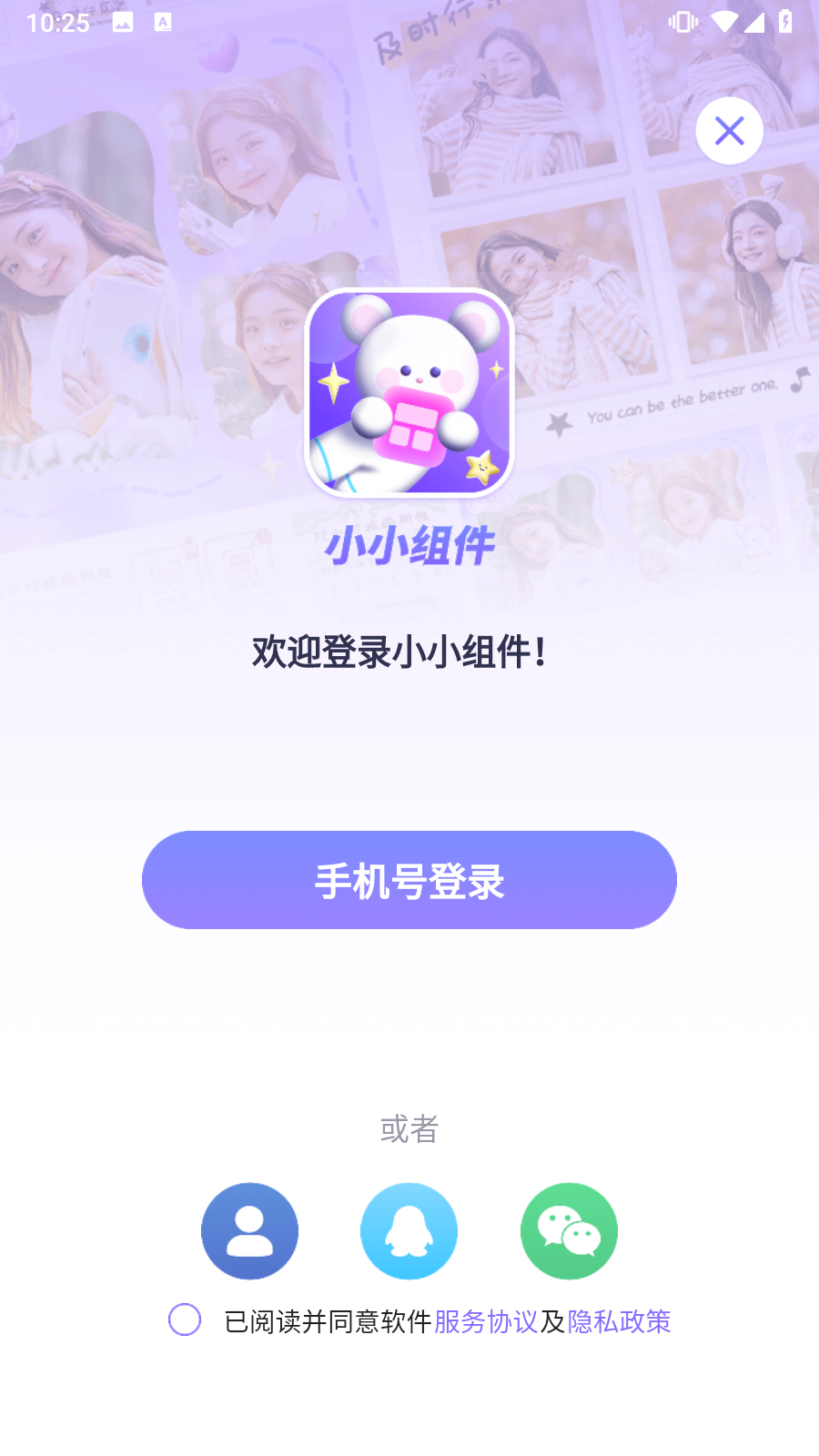This screenshot has width=819, height=1456.
Task: Close the login screen
Action: pyautogui.click(x=729, y=131)
